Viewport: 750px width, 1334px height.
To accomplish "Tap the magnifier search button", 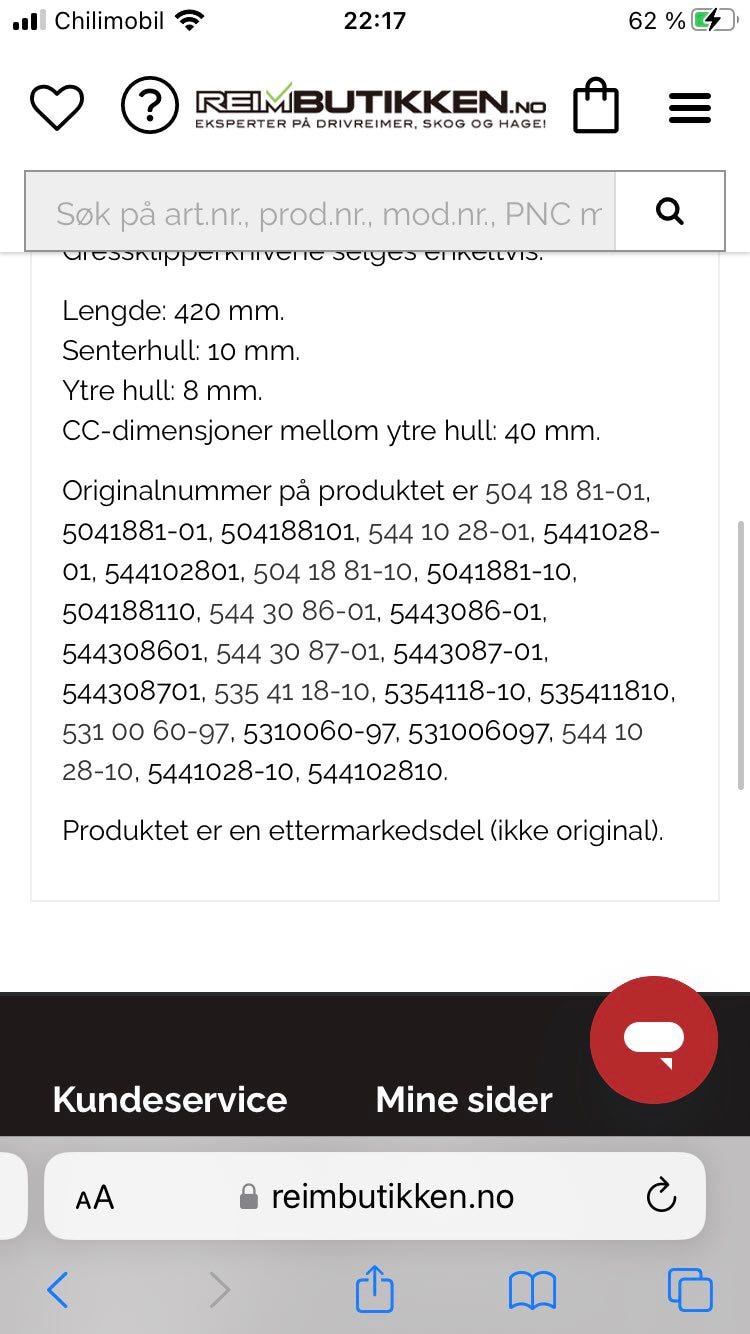I will pos(670,211).
